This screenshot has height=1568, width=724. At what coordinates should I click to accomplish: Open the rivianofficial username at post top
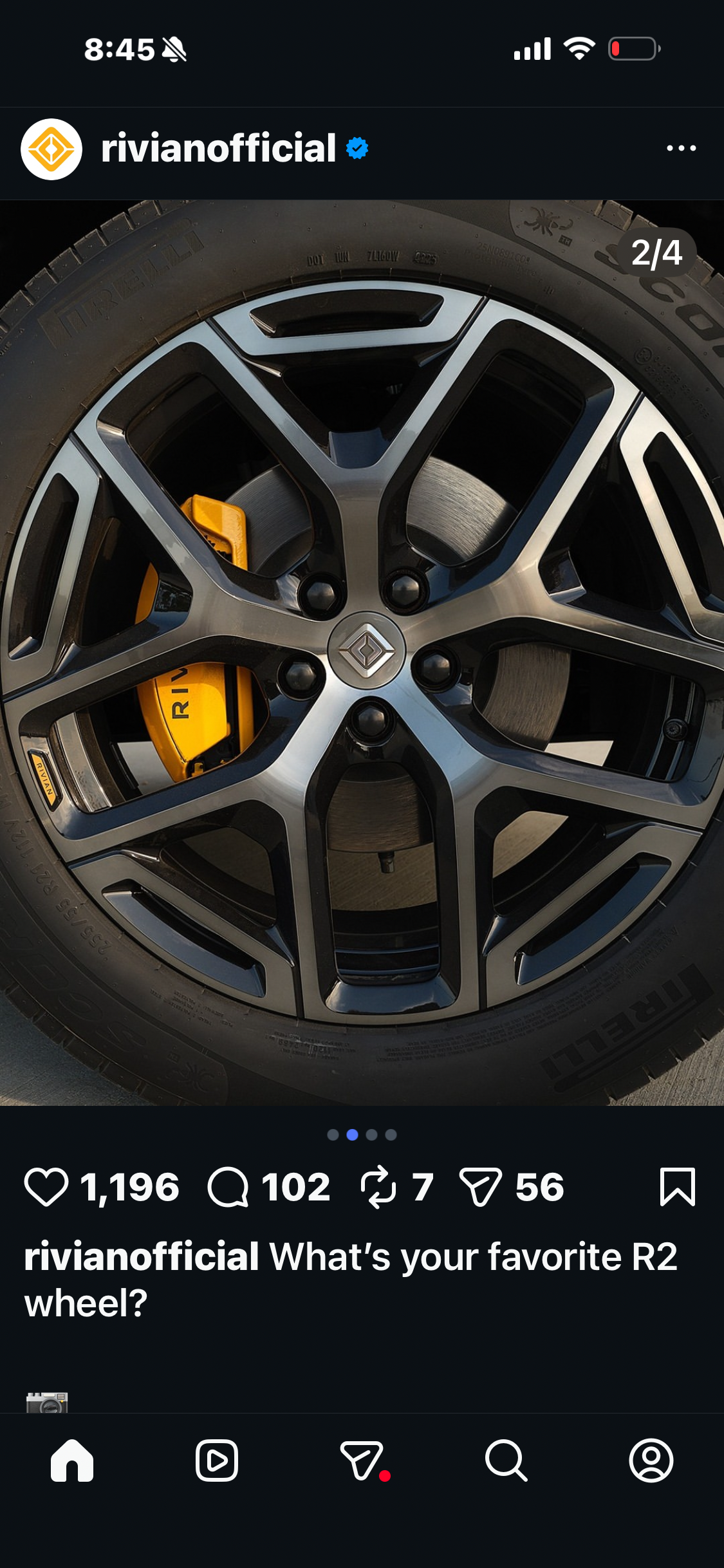(x=218, y=149)
